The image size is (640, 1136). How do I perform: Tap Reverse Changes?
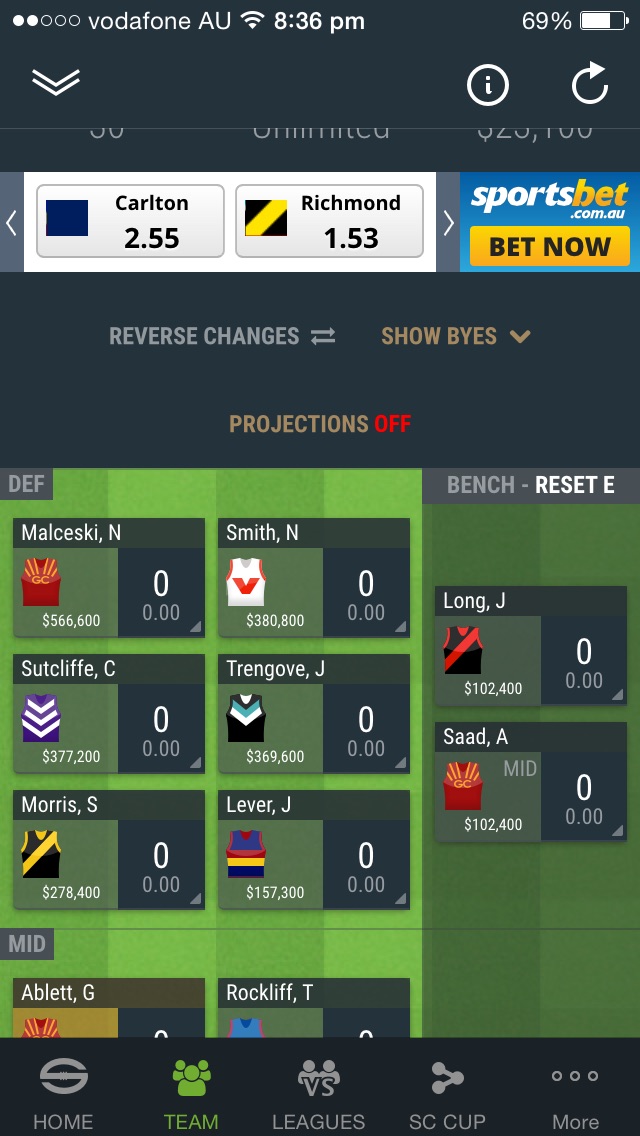222,336
